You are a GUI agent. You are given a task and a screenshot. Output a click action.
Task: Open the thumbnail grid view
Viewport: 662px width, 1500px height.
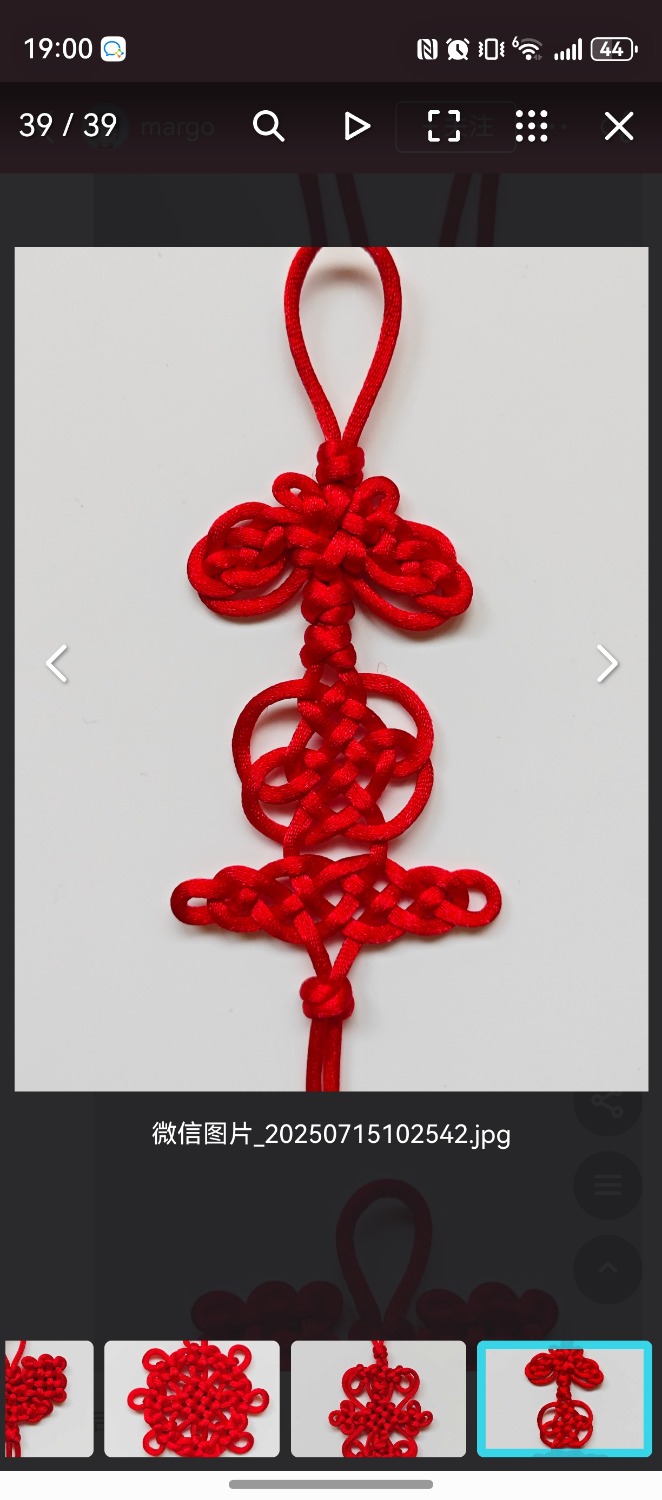click(x=531, y=126)
